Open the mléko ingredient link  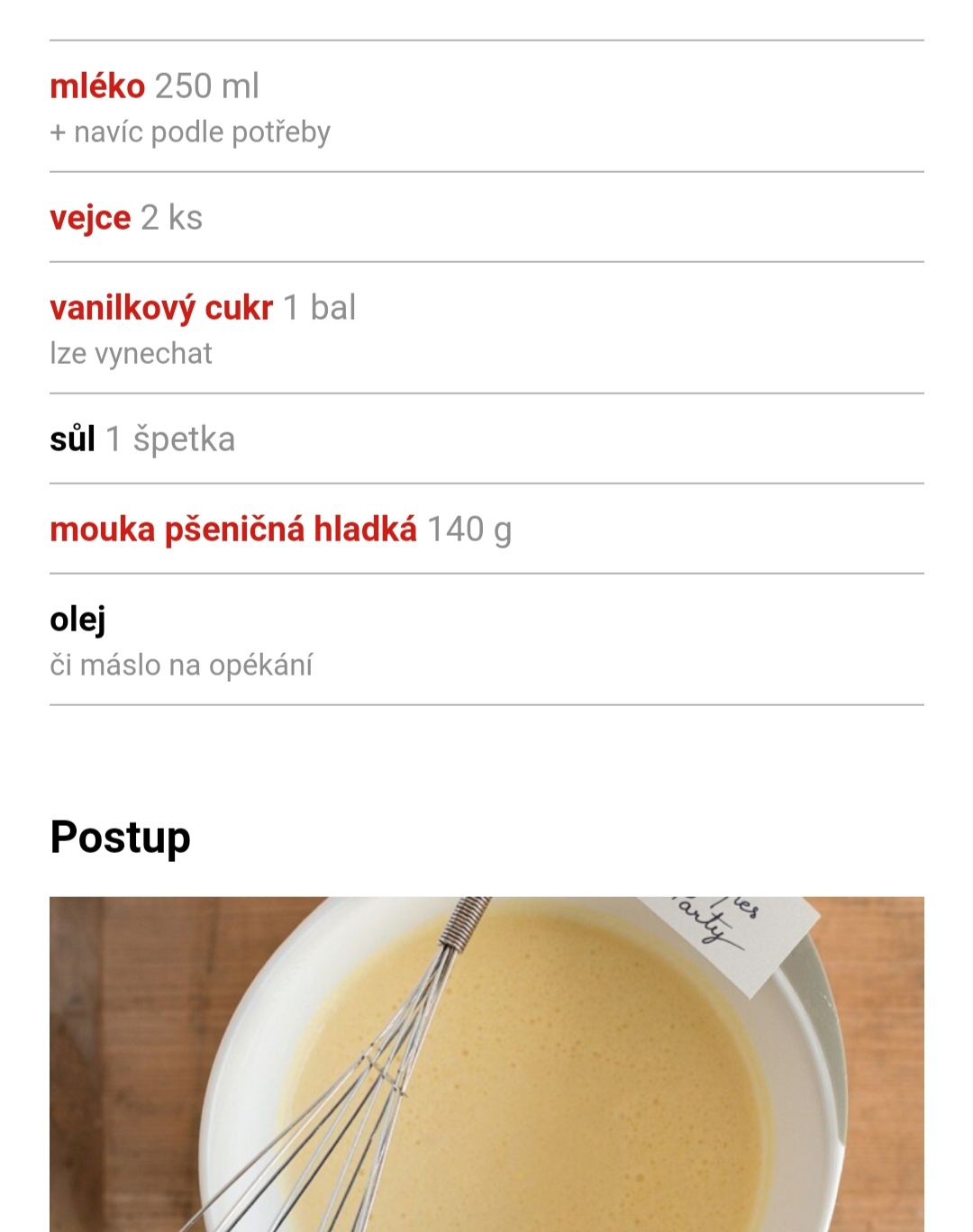point(97,86)
